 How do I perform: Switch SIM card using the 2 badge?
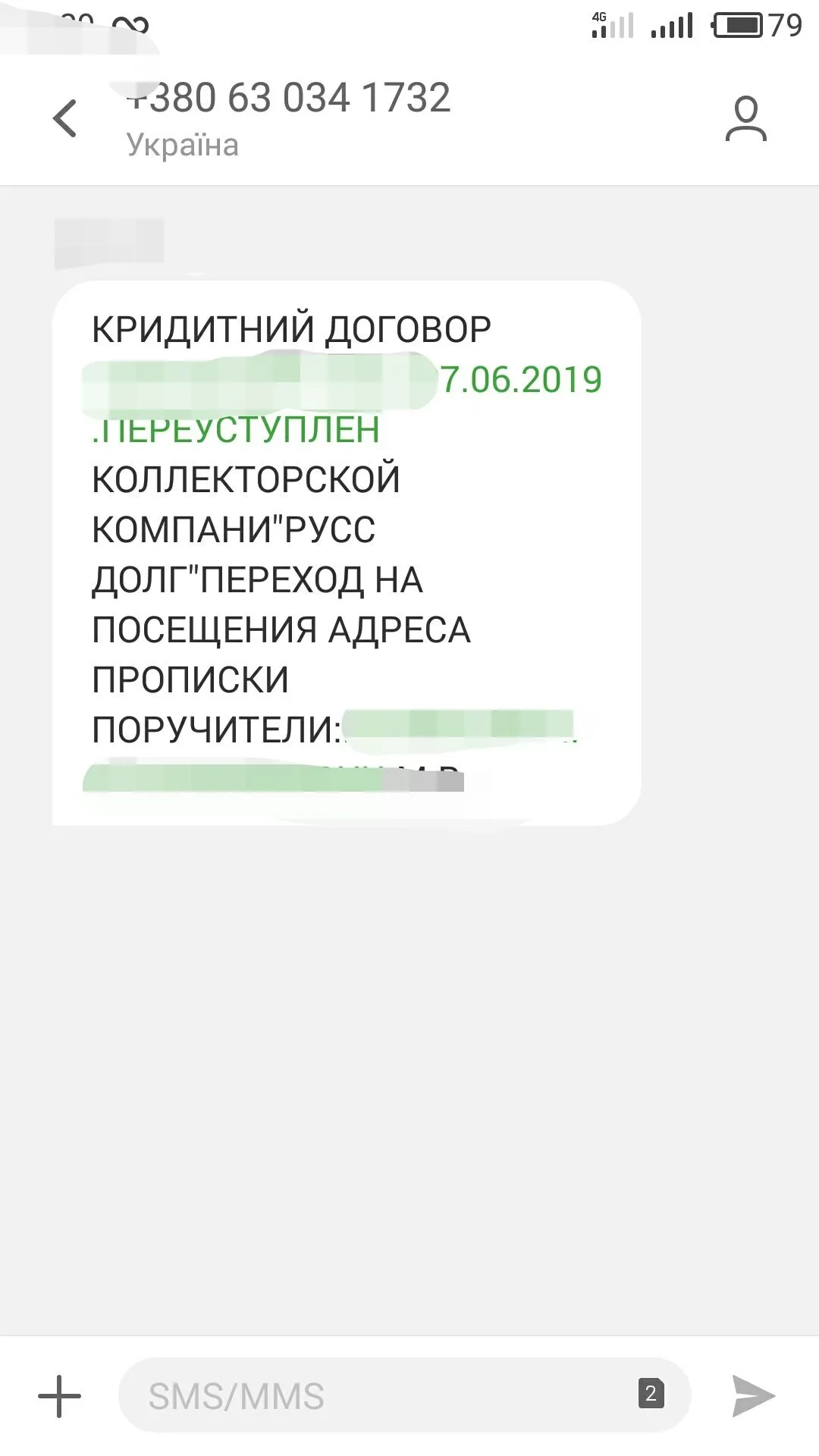pos(651,1394)
